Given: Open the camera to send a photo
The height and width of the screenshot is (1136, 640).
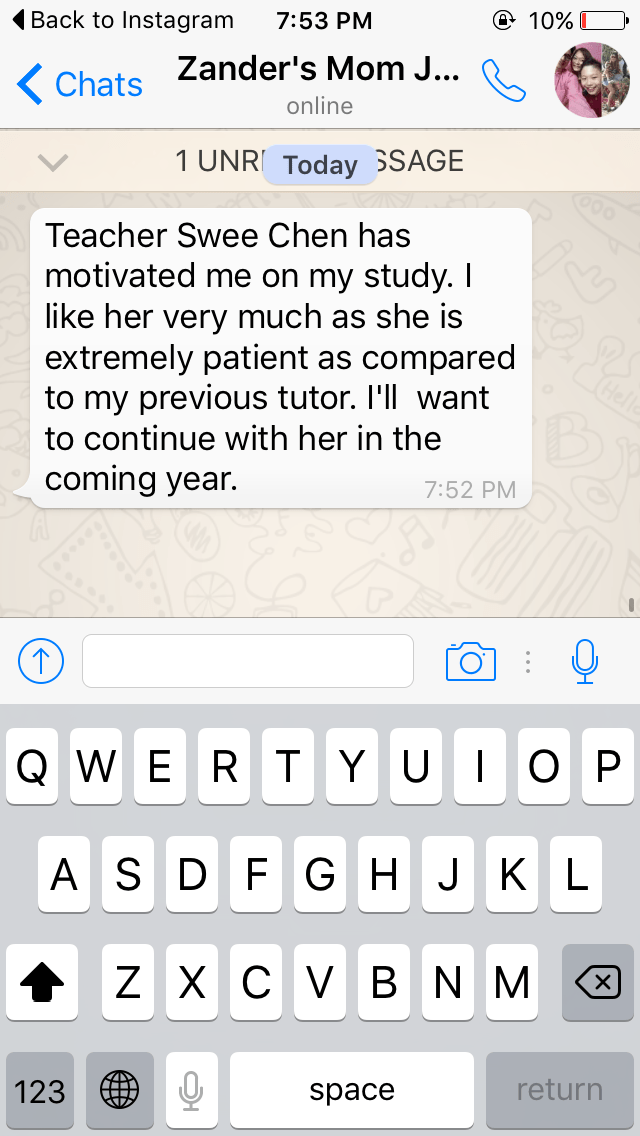Looking at the screenshot, I should 470,661.
